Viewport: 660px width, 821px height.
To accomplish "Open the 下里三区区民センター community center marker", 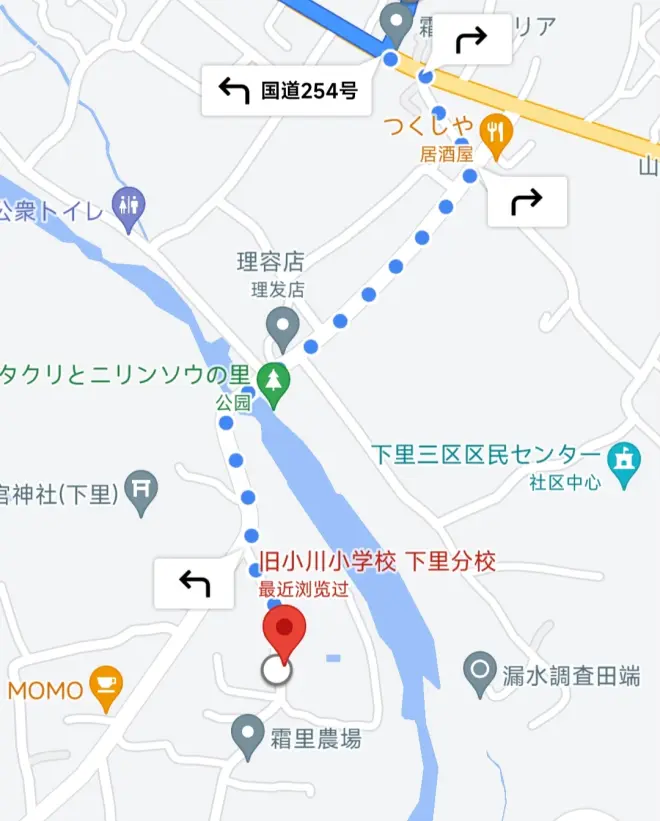I will [625, 461].
